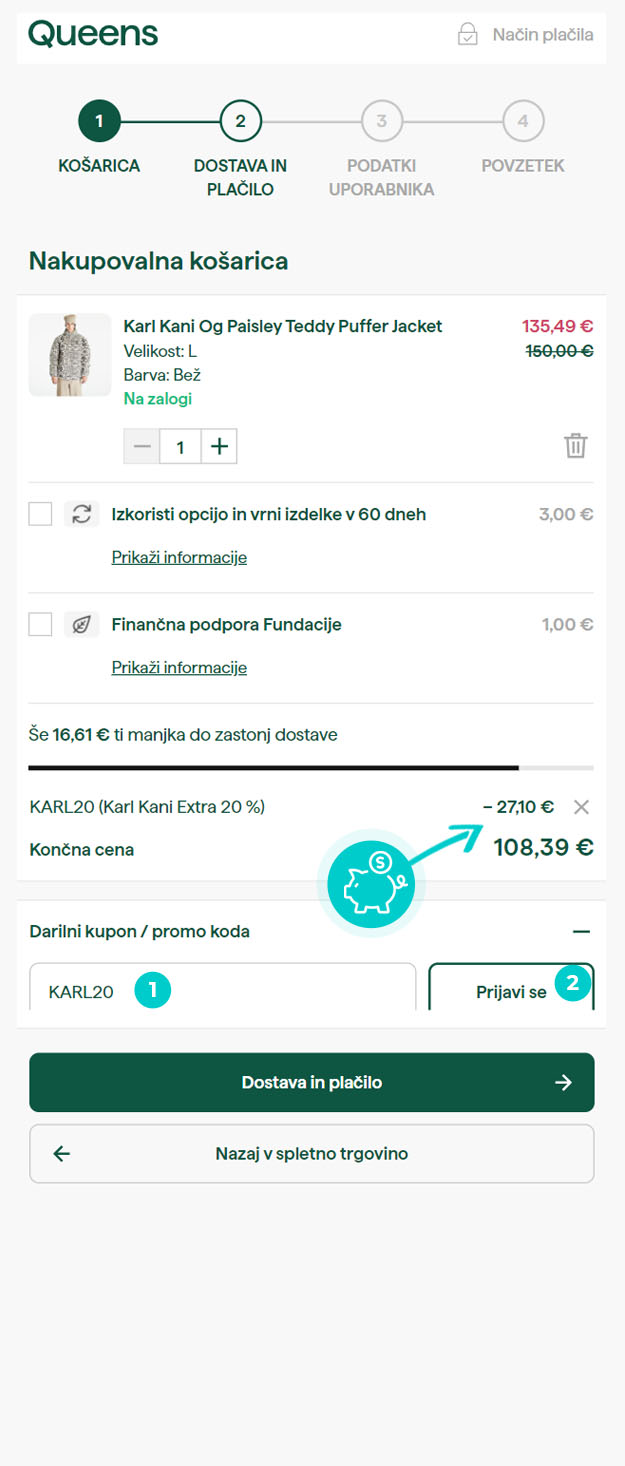Go back with Nazaj v spletno trgovino
Screen dimensions: 625x1466
(x=312, y=1154)
